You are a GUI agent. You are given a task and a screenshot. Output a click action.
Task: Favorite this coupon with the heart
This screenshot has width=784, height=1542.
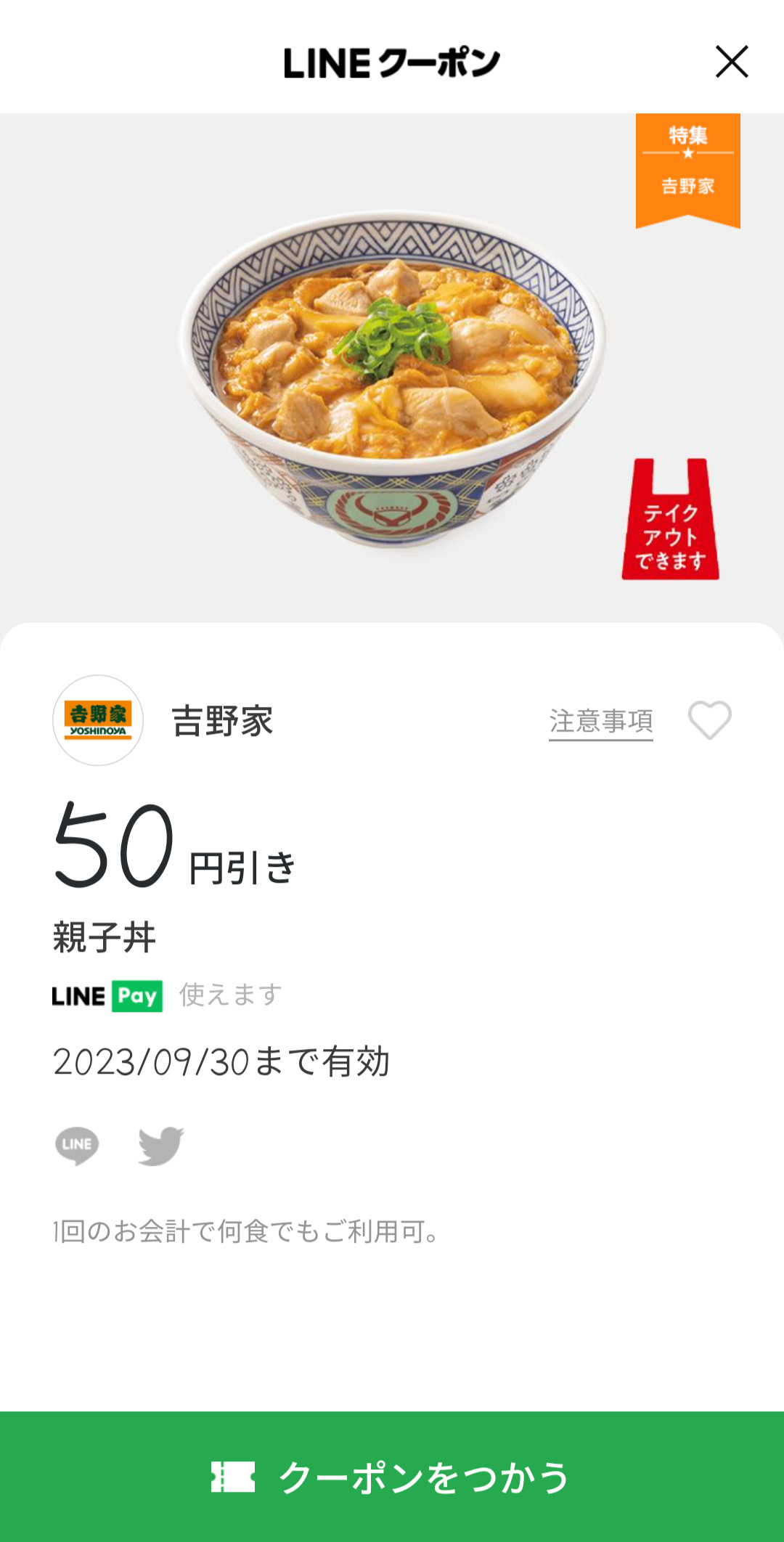pos(709,720)
